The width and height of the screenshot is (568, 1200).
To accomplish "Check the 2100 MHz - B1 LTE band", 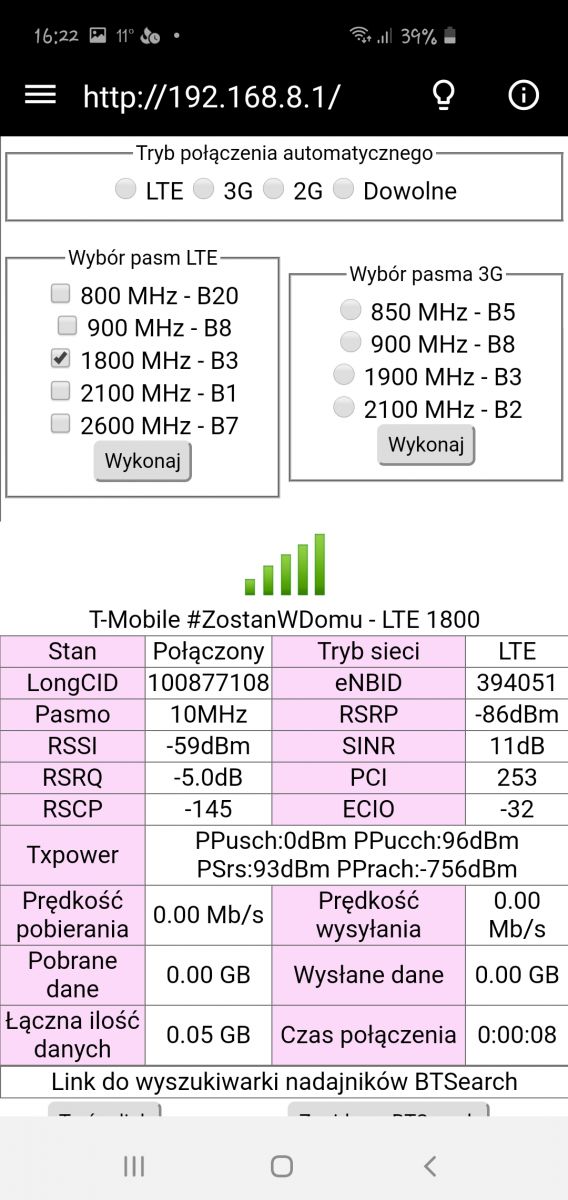I will [61, 391].
